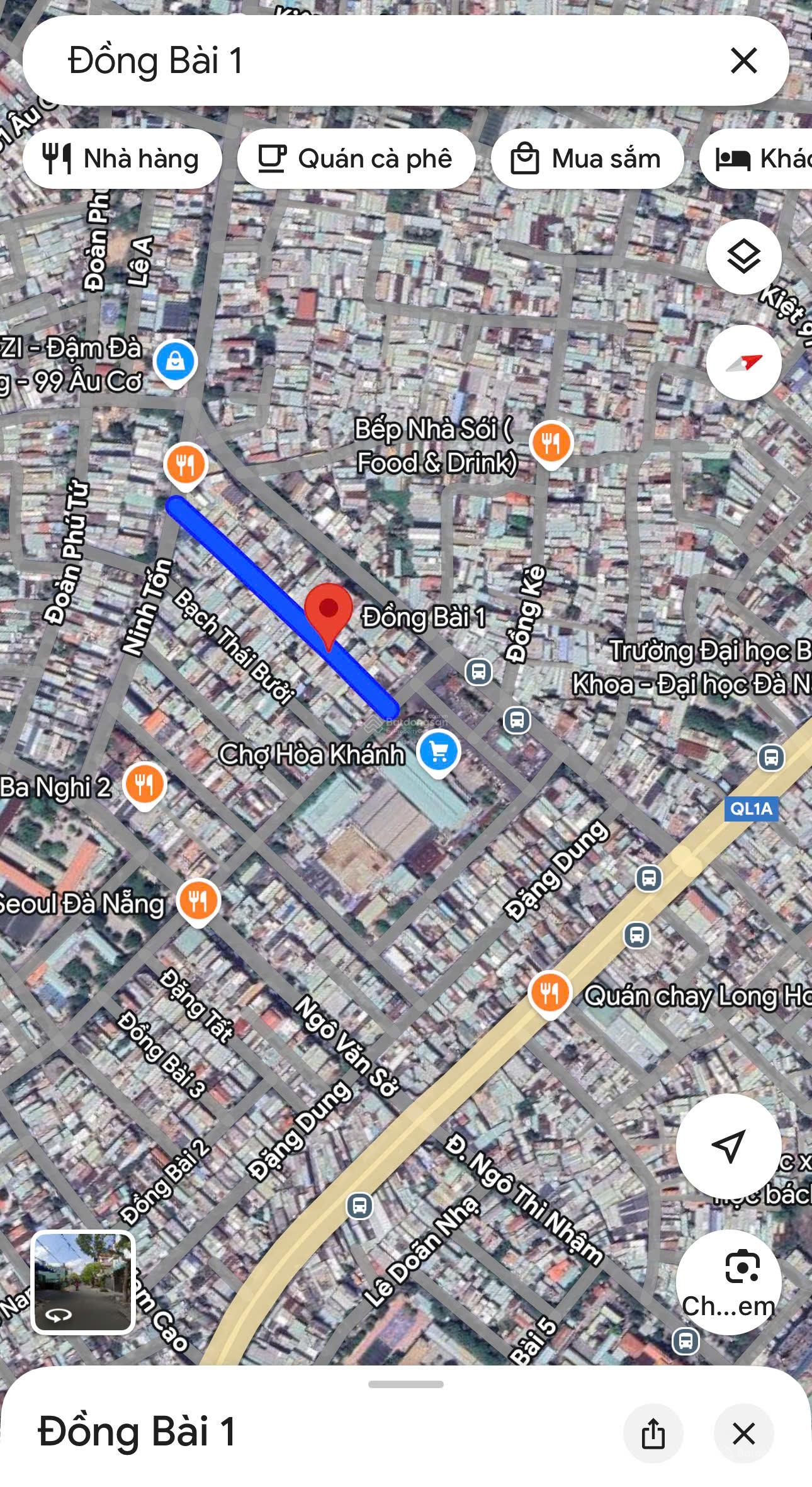Open Bếp Nhà Sói restaurant marker
This screenshot has width=812, height=1487.
coord(551,443)
